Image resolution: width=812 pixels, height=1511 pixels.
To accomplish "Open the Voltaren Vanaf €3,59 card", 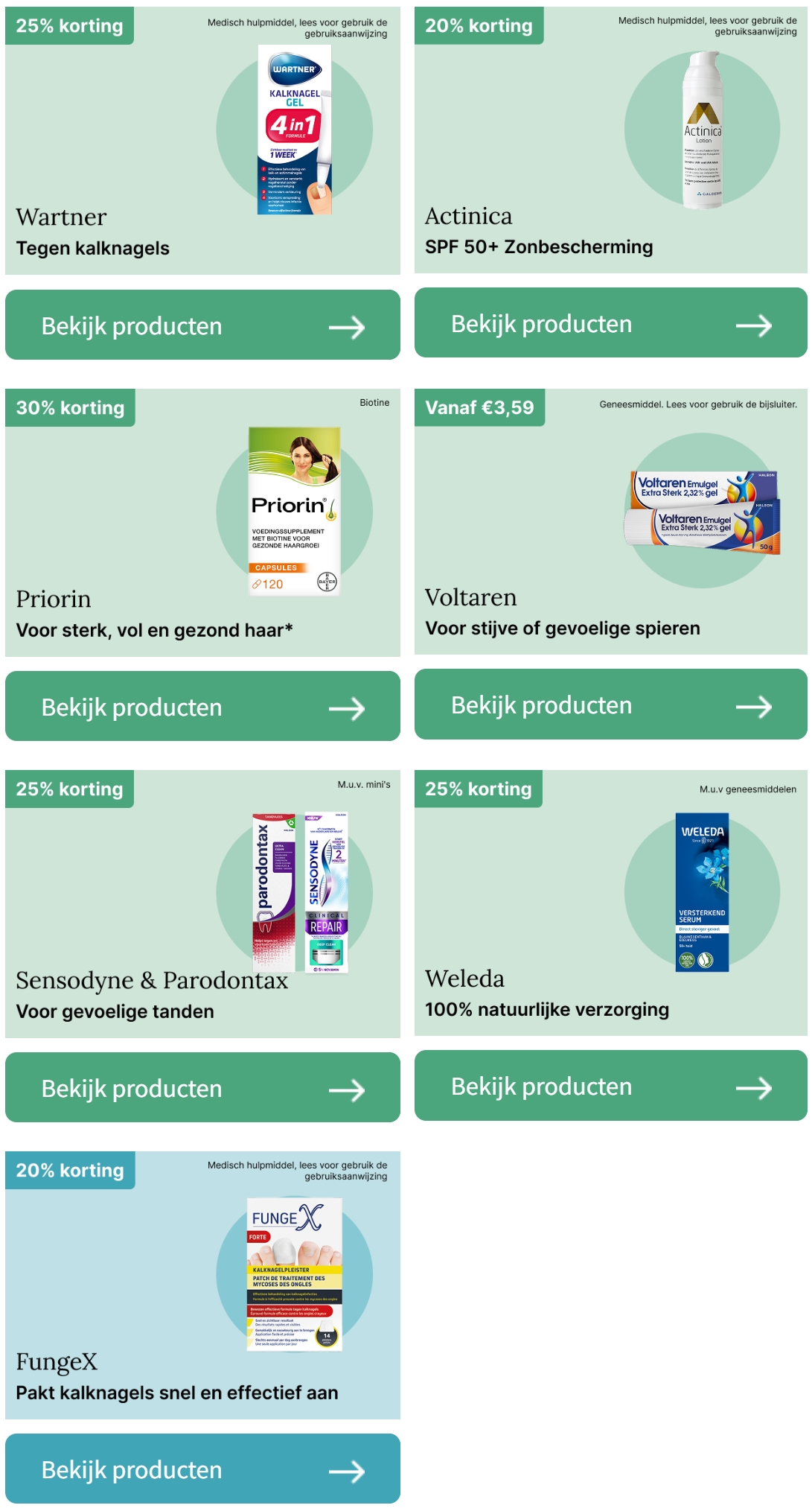I will pos(610,521).
